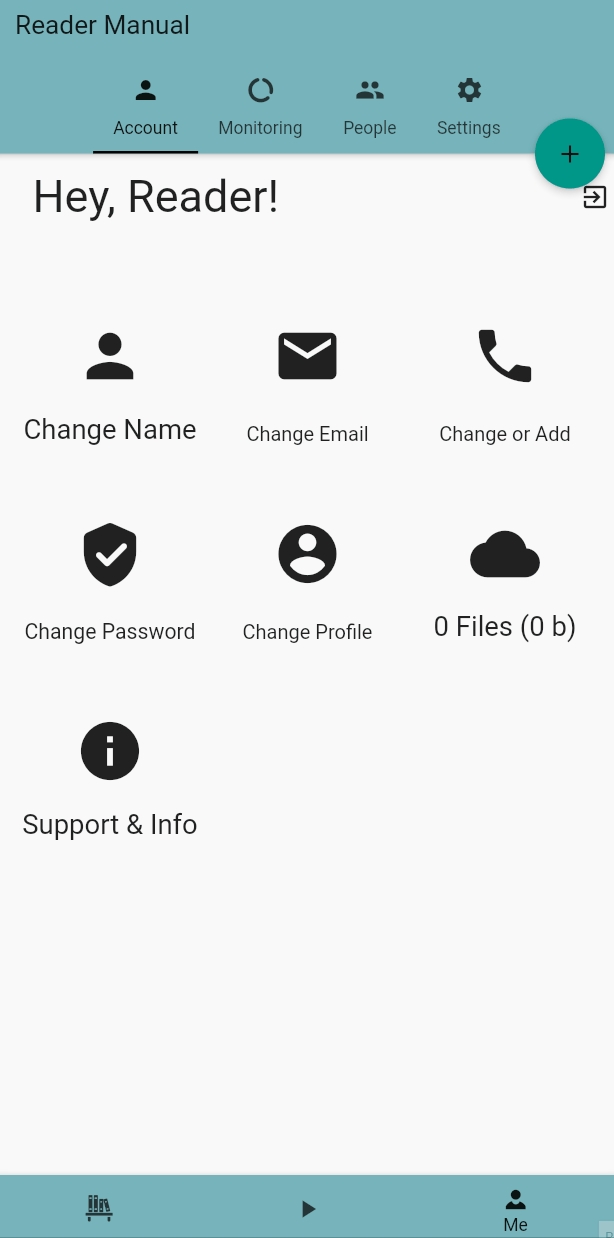Viewport: 614px width, 1238px height.
Task: Tap the floating plus button
Action: click(x=570, y=154)
